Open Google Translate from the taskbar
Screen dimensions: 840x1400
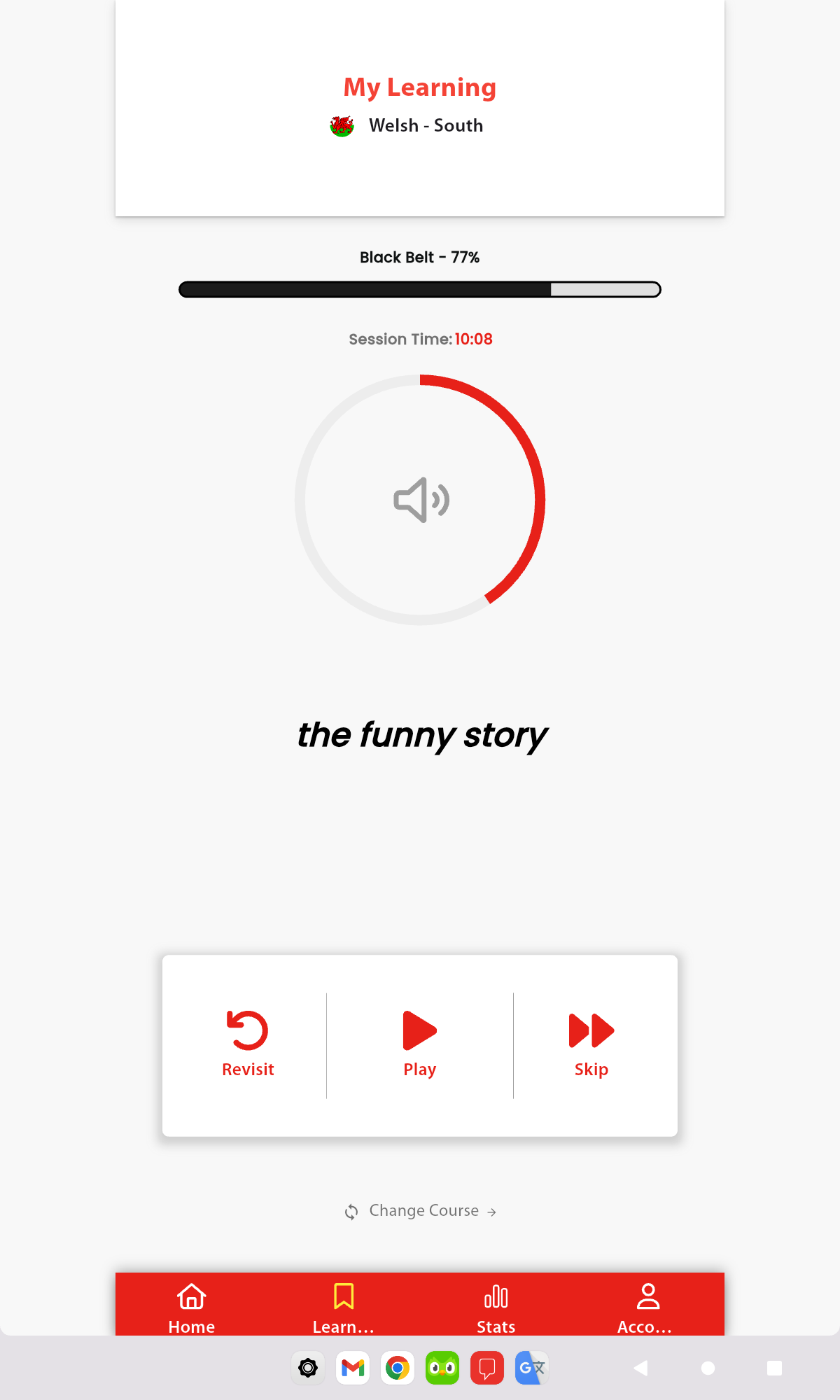coord(531,1368)
